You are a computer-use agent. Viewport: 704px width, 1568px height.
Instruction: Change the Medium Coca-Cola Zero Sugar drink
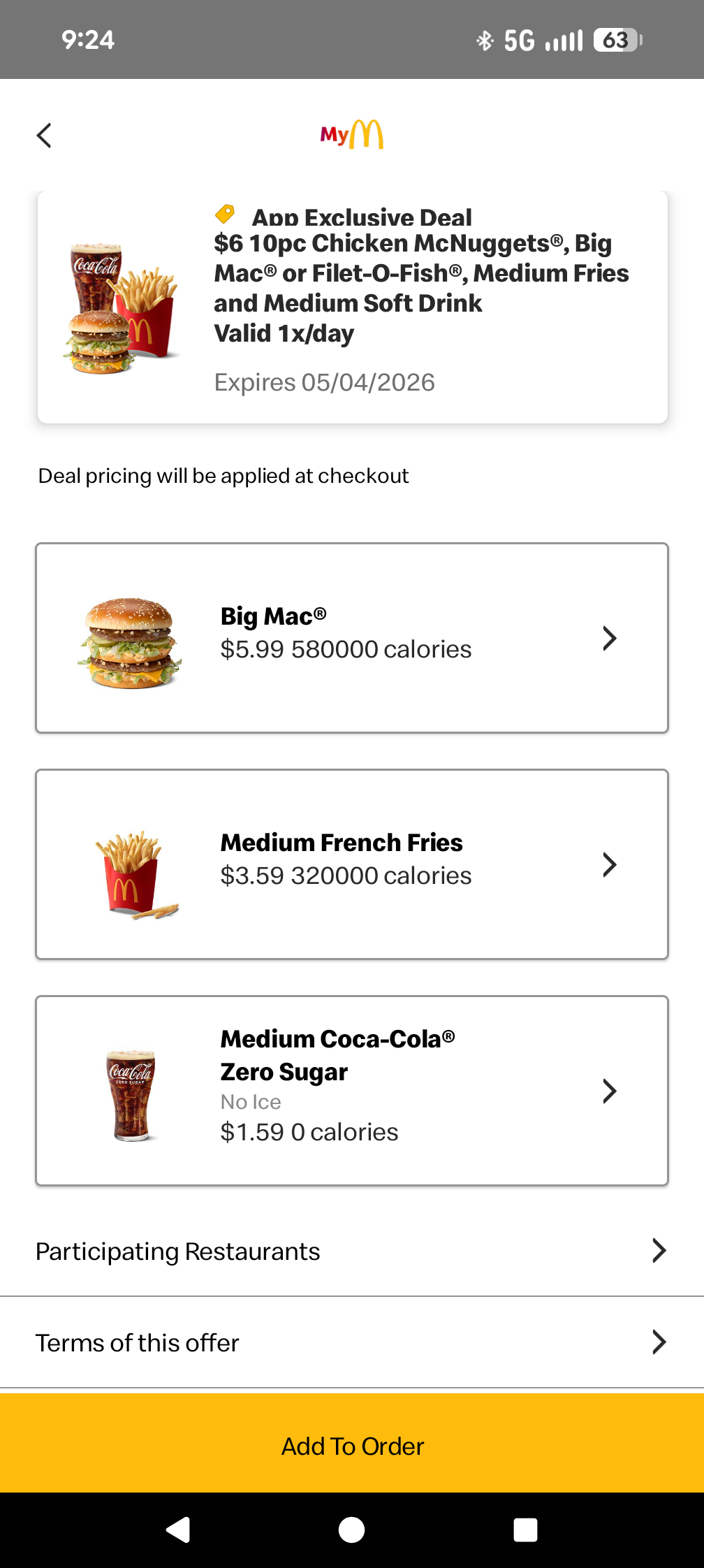[x=352, y=1091]
